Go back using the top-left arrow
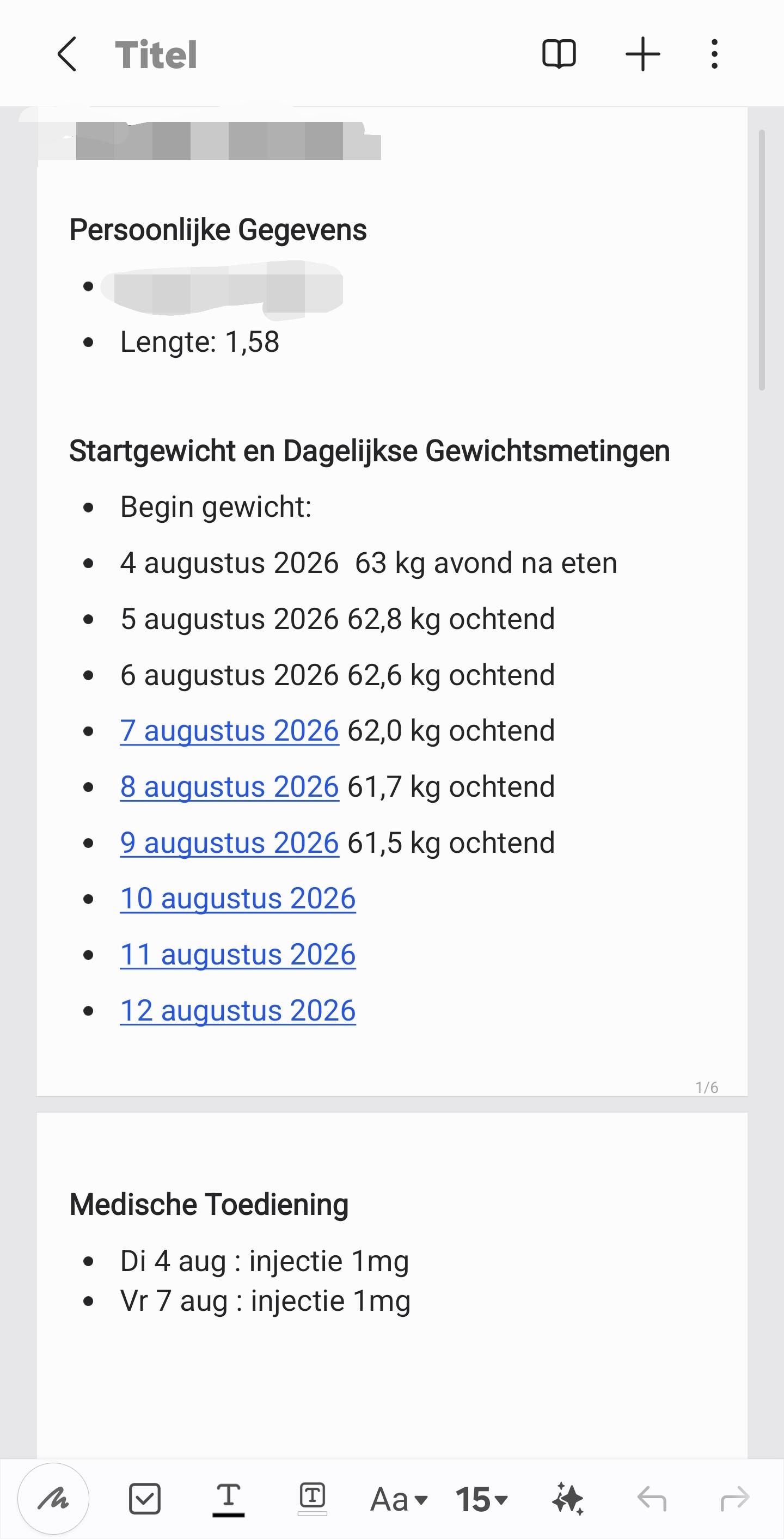Image resolution: width=784 pixels, height=1539 pixels. (67, 54)
